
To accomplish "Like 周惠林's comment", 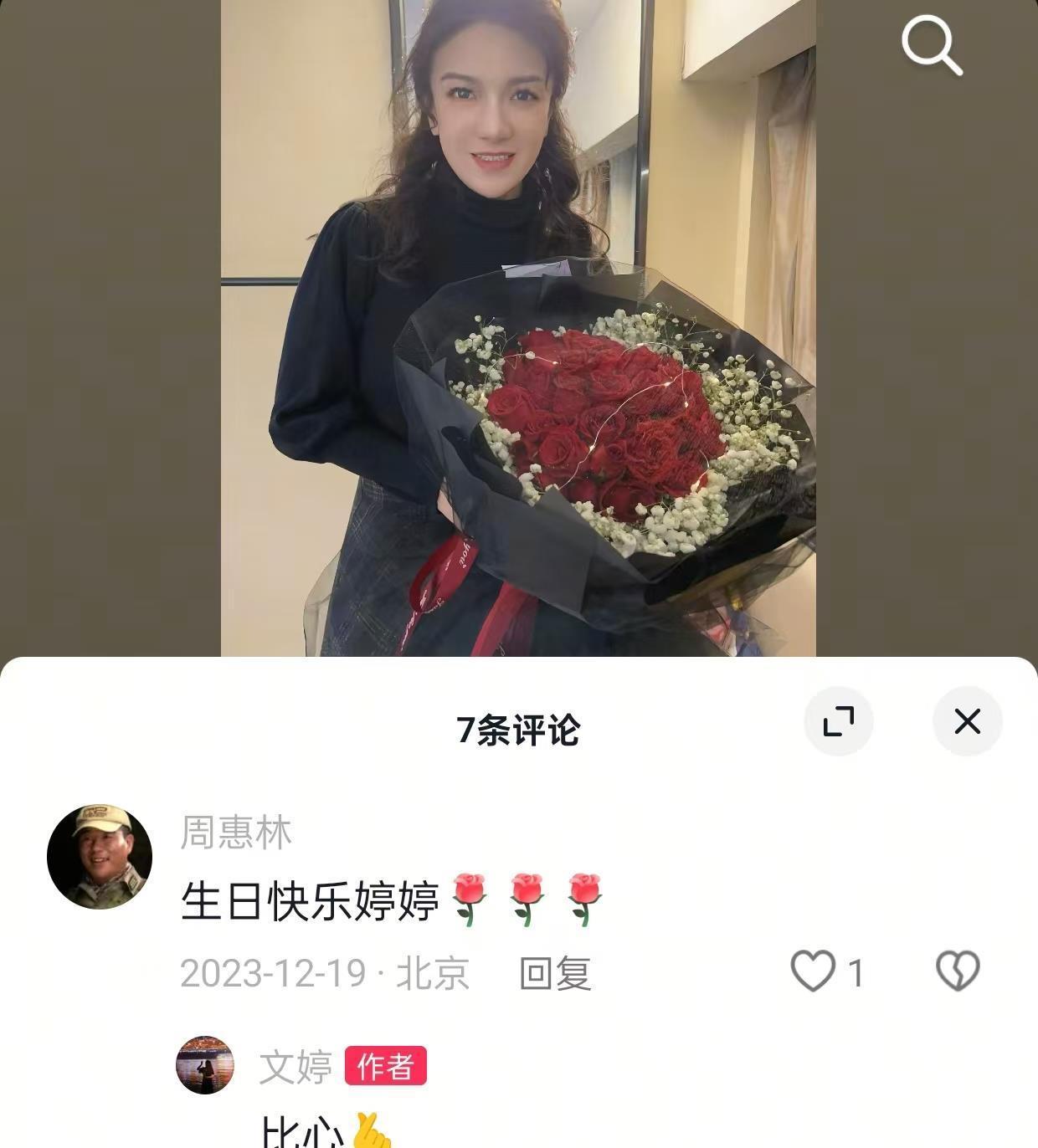I will point(814,971).
